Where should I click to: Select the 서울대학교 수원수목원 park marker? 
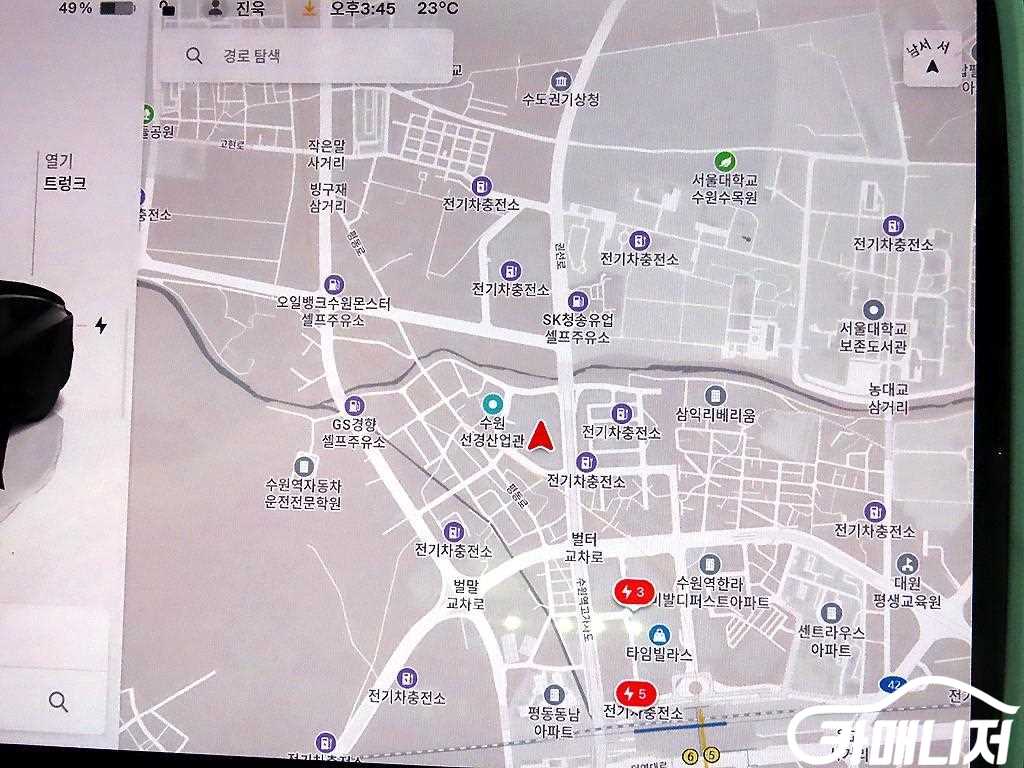coord(725,160)
